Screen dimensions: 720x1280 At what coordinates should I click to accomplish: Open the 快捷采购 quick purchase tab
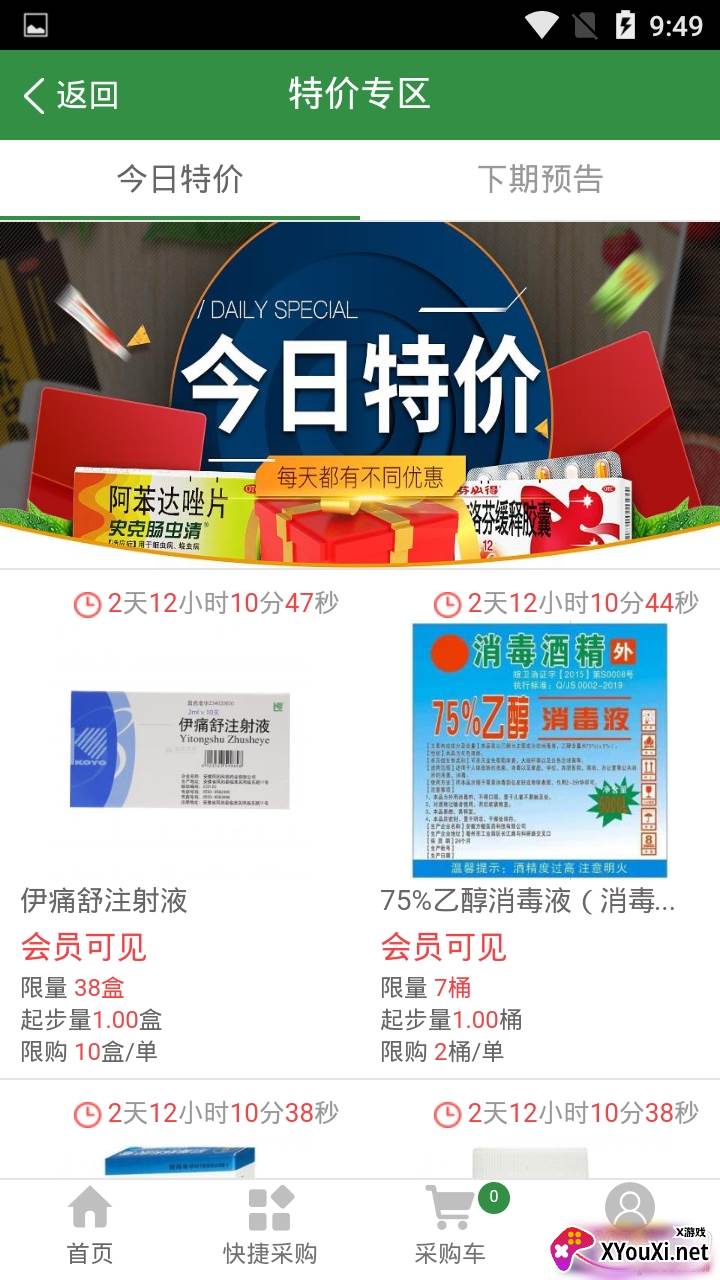click(x=270, y=1225)
